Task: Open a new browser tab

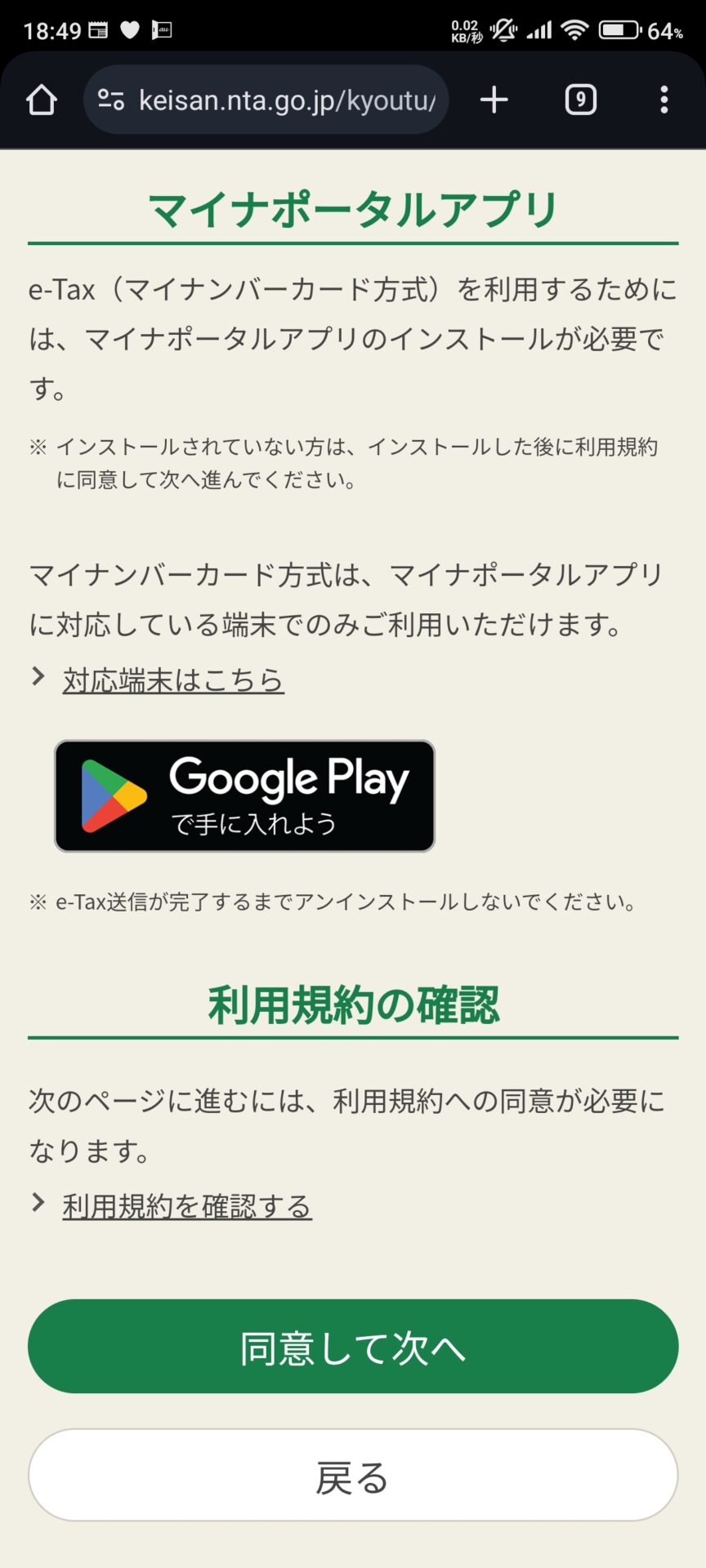Action: [x=494, y=100]
